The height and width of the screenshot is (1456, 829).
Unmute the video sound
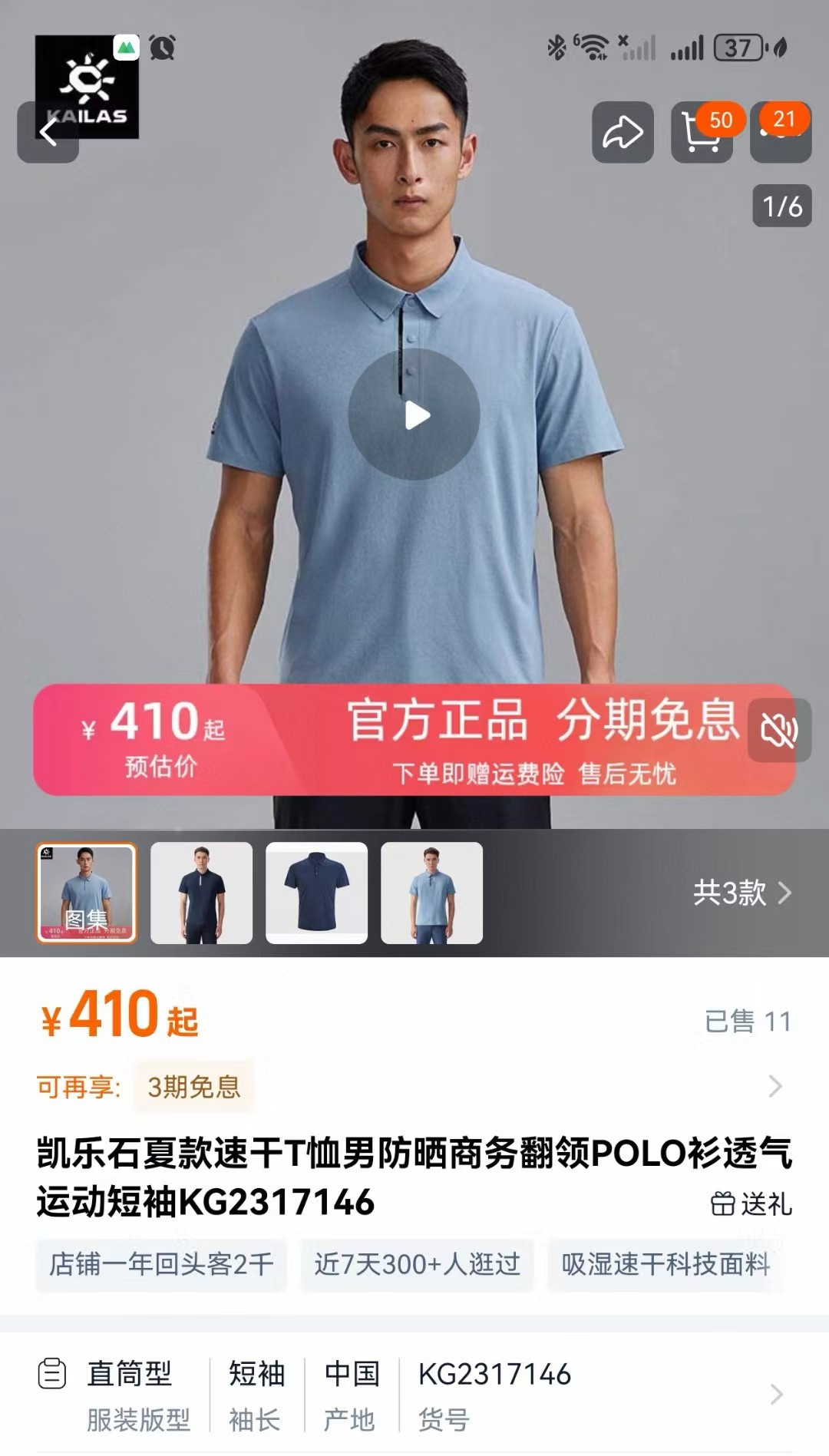click(x=778, y=730)
